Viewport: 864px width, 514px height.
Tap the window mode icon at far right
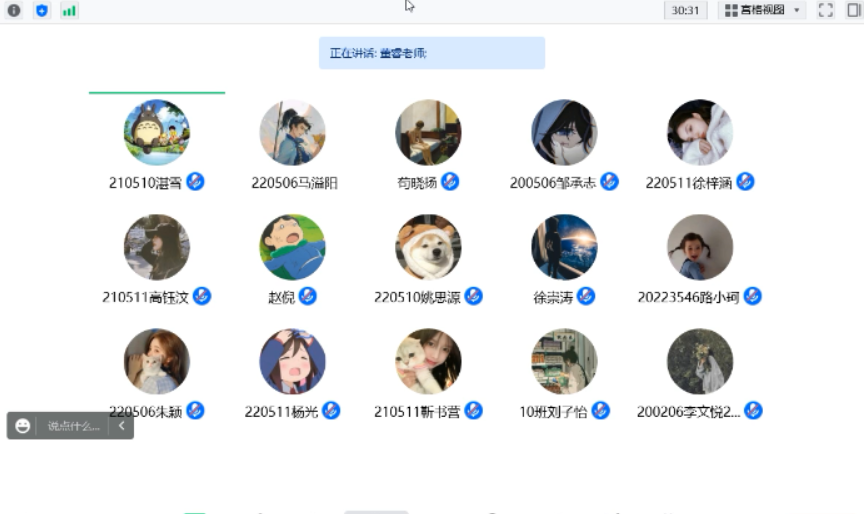point(853,10)
